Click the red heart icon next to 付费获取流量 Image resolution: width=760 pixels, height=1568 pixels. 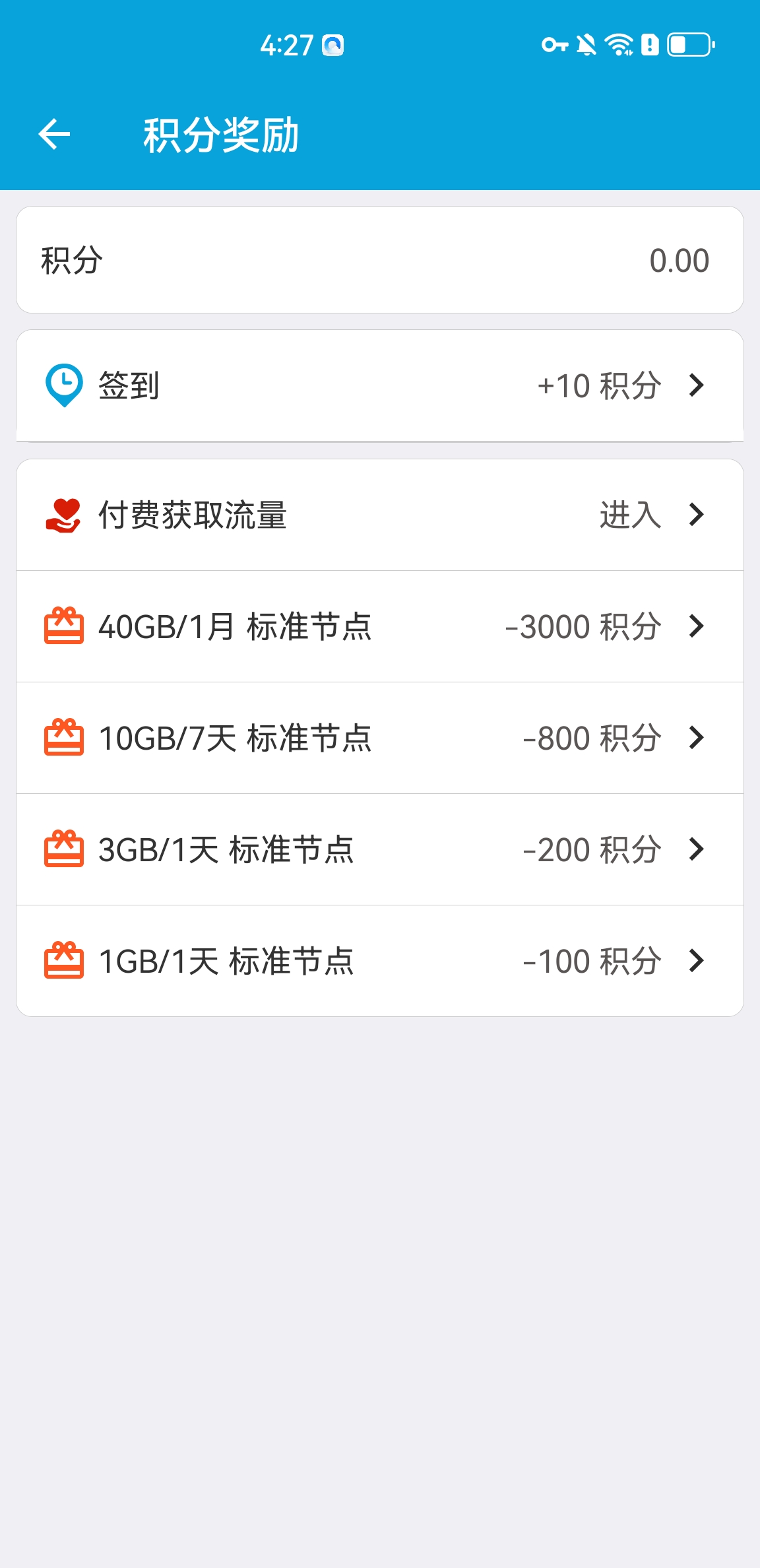[x=63, y=517]
